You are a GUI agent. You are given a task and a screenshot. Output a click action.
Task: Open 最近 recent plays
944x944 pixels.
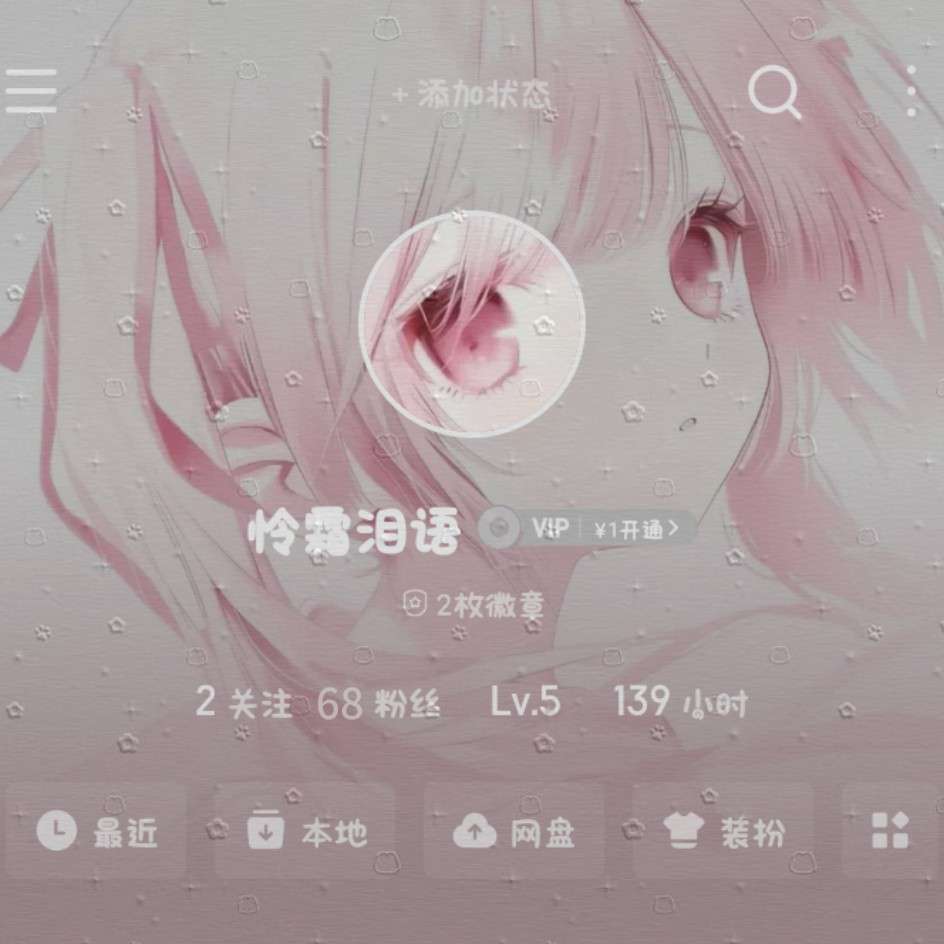[97, 831]
